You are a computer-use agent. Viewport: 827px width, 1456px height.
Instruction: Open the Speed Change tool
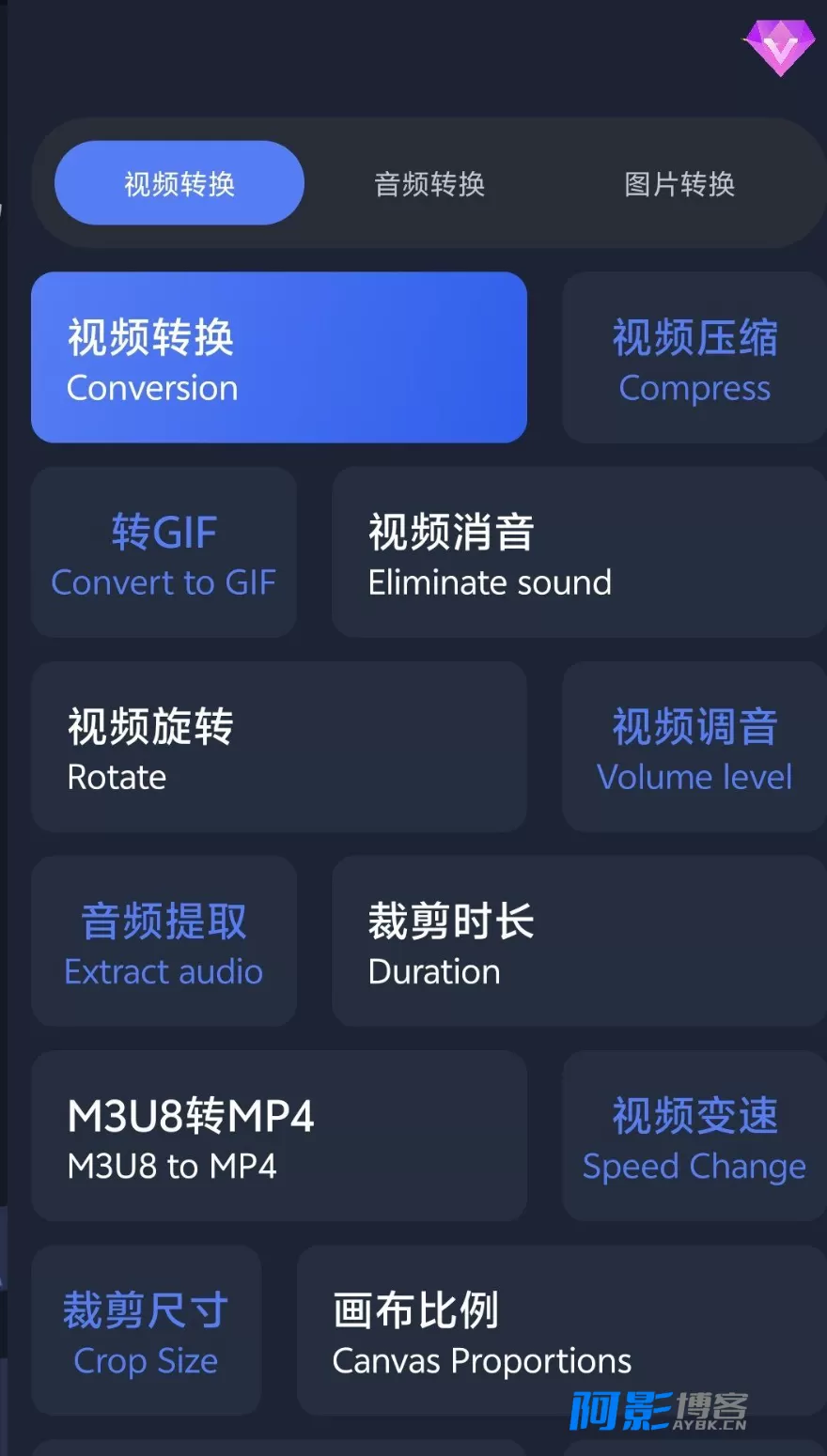coord(694,1136)
